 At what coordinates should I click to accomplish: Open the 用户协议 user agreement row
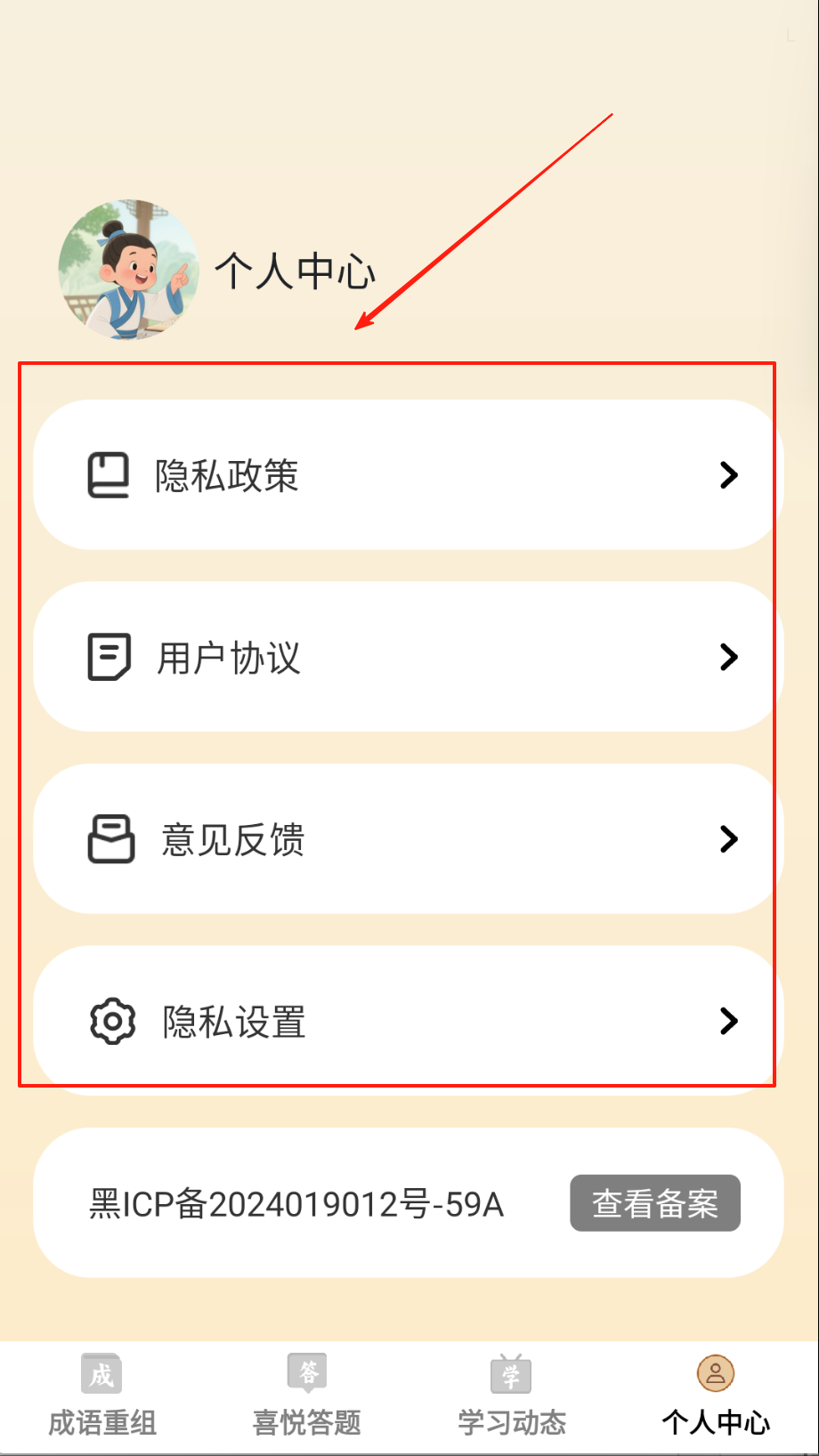pyautogui.click(x=408, y=658)
